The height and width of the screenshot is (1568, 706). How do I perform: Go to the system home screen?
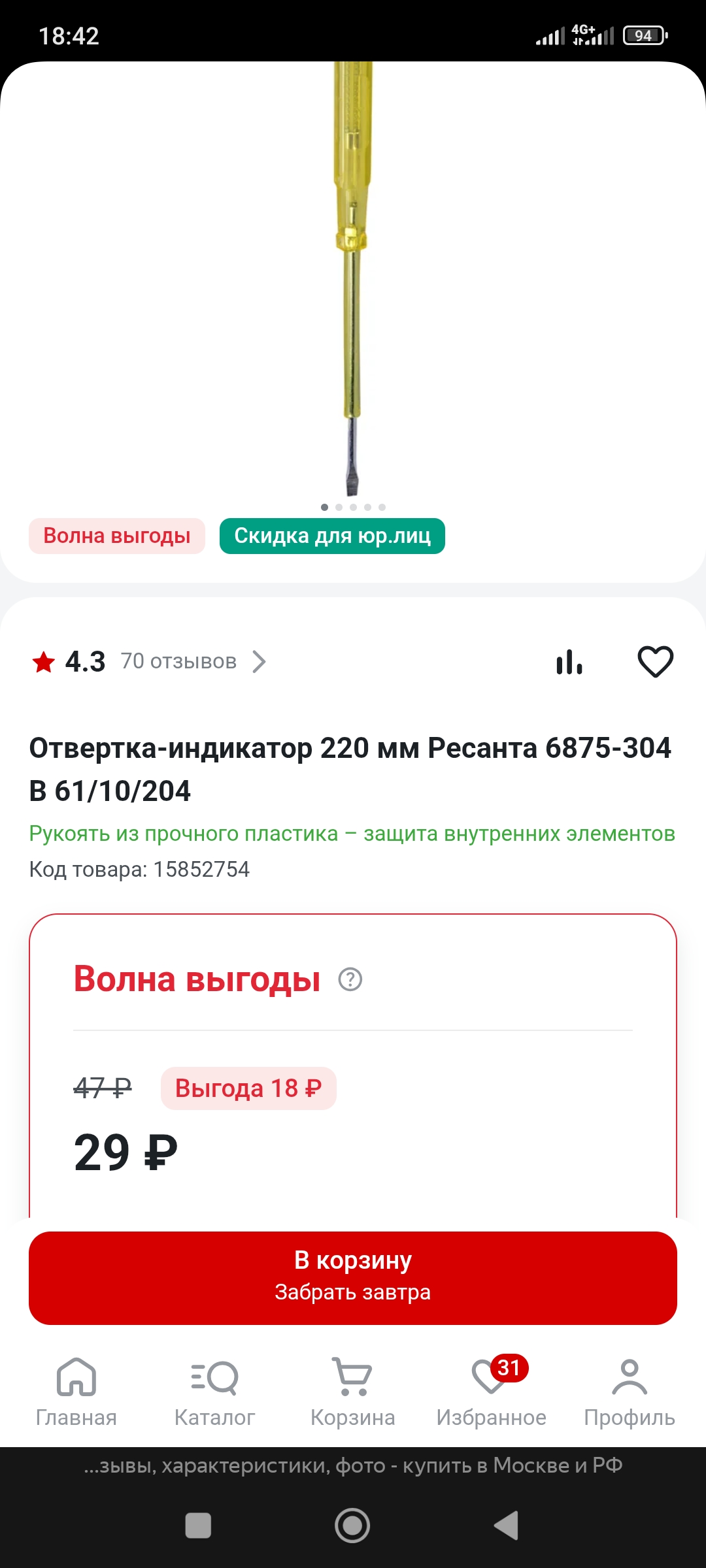352,1526
